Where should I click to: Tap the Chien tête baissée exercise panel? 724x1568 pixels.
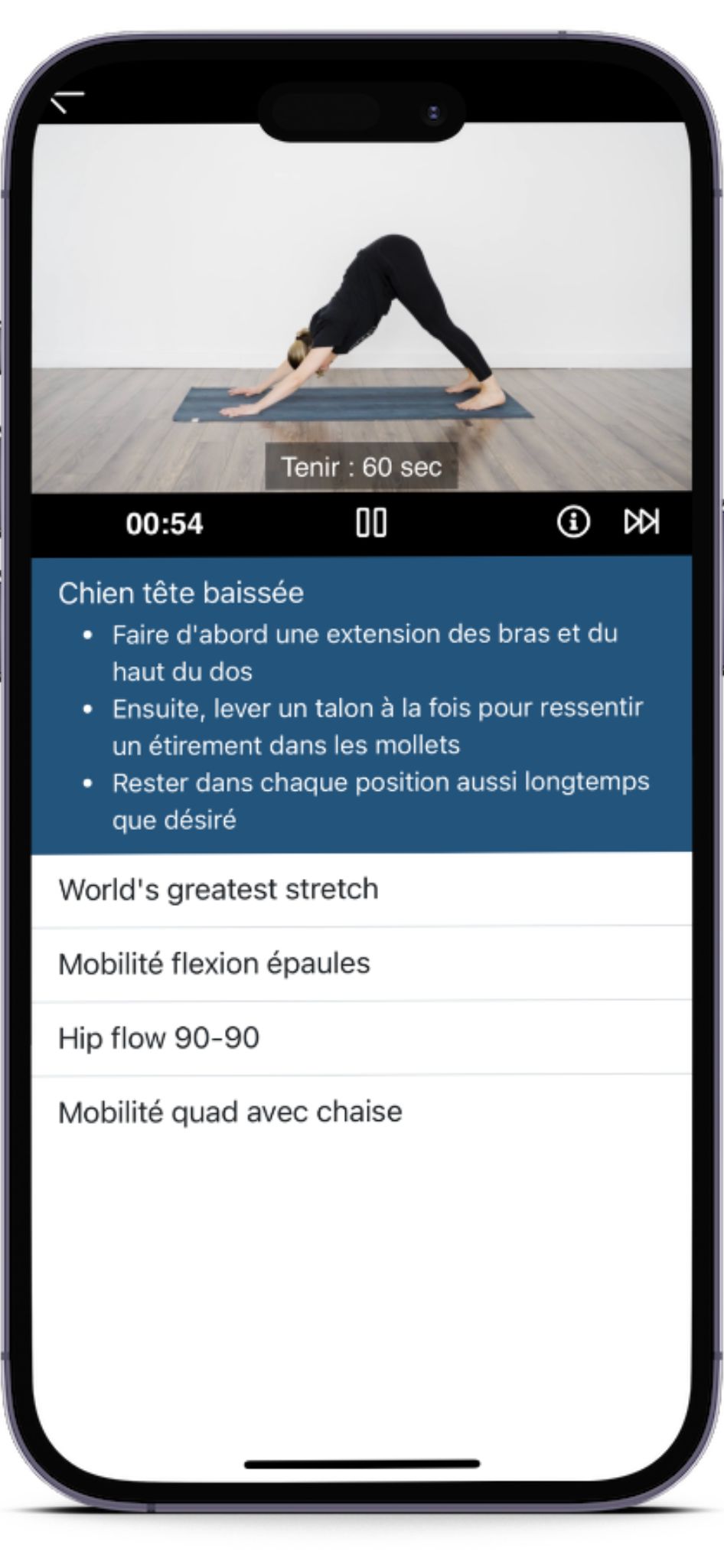[x=361, y=704]
